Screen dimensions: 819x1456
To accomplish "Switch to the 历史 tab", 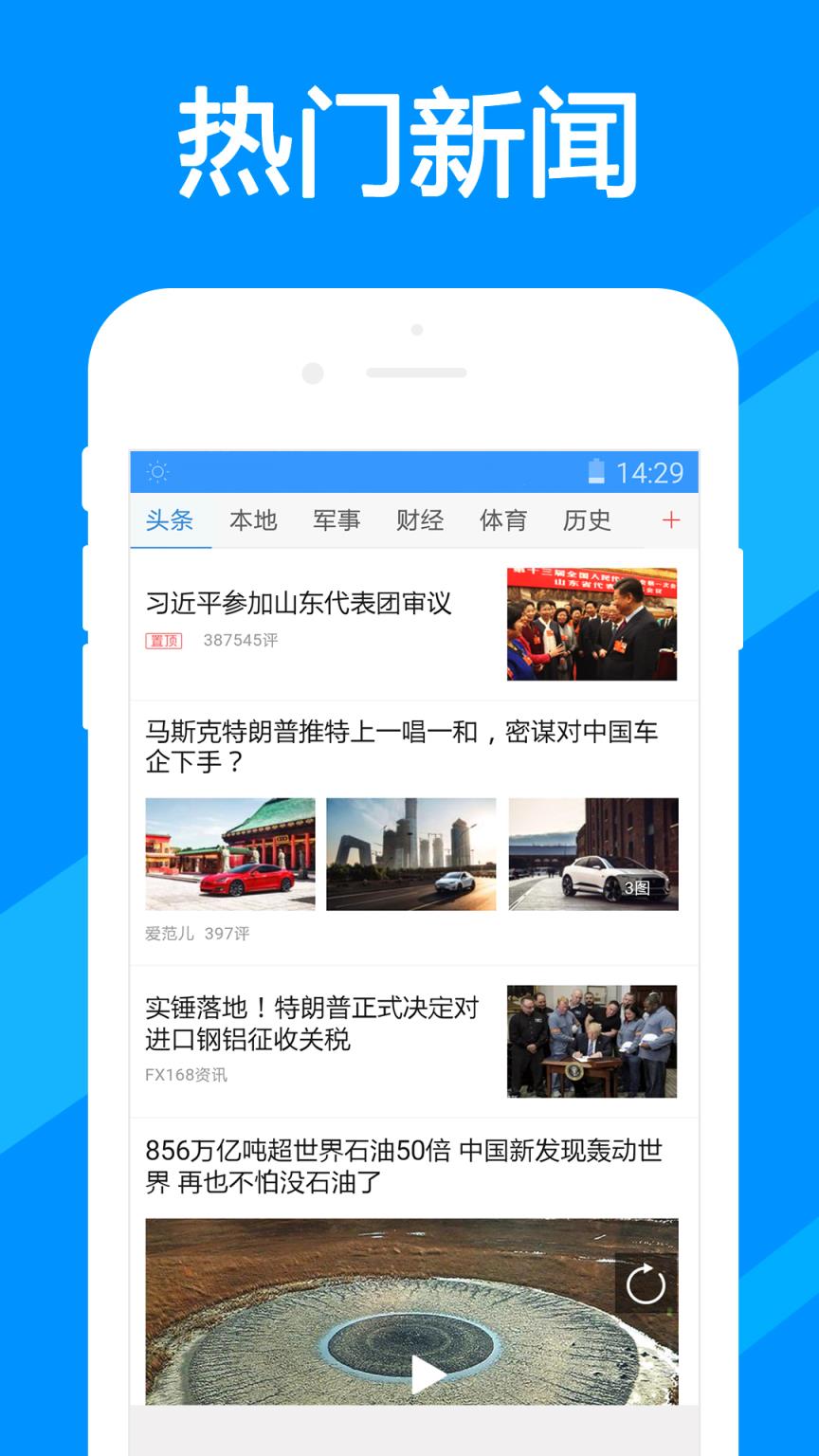I will (x=588, y=520).
